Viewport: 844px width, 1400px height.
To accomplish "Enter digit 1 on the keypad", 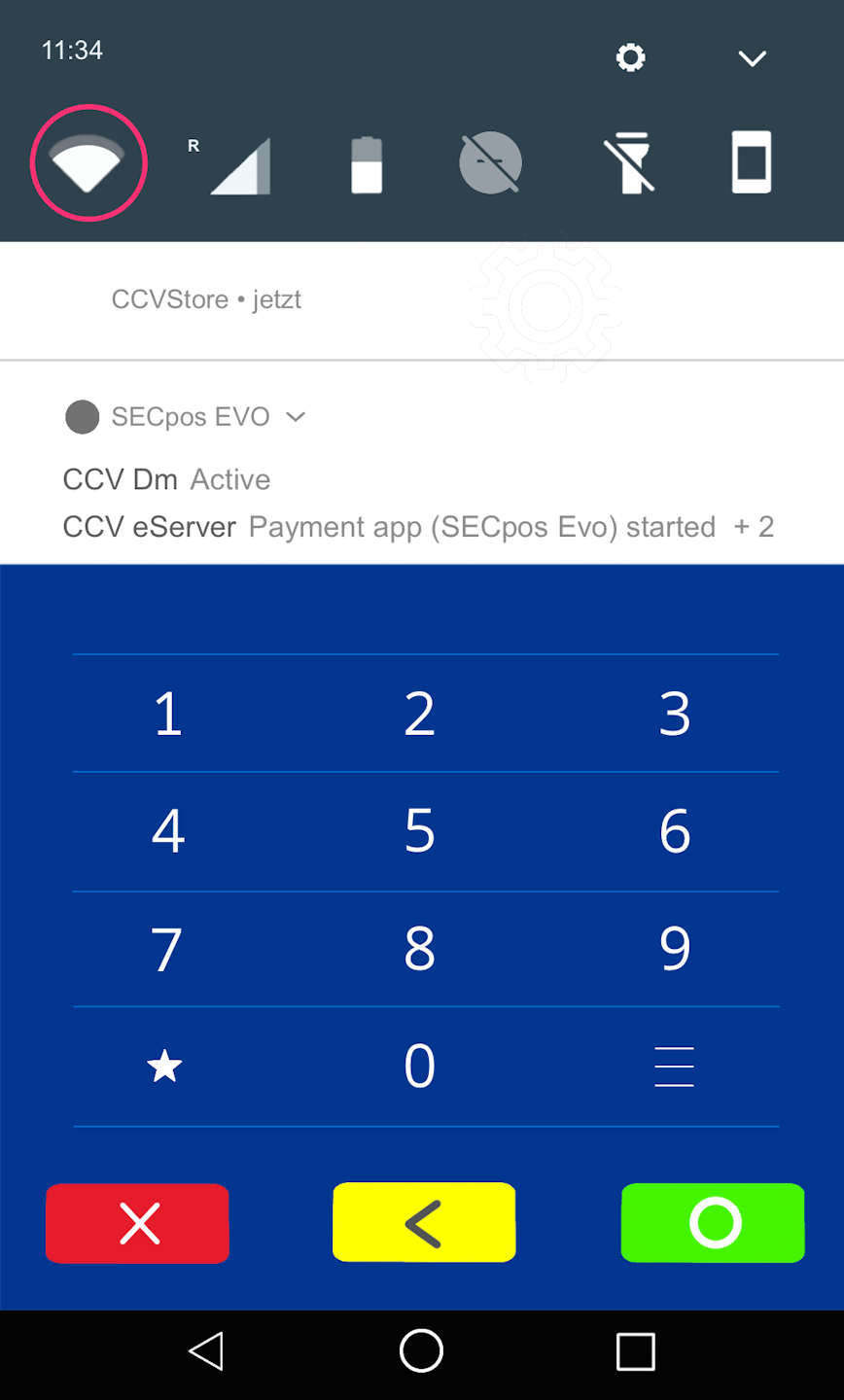I will (168, 714).
